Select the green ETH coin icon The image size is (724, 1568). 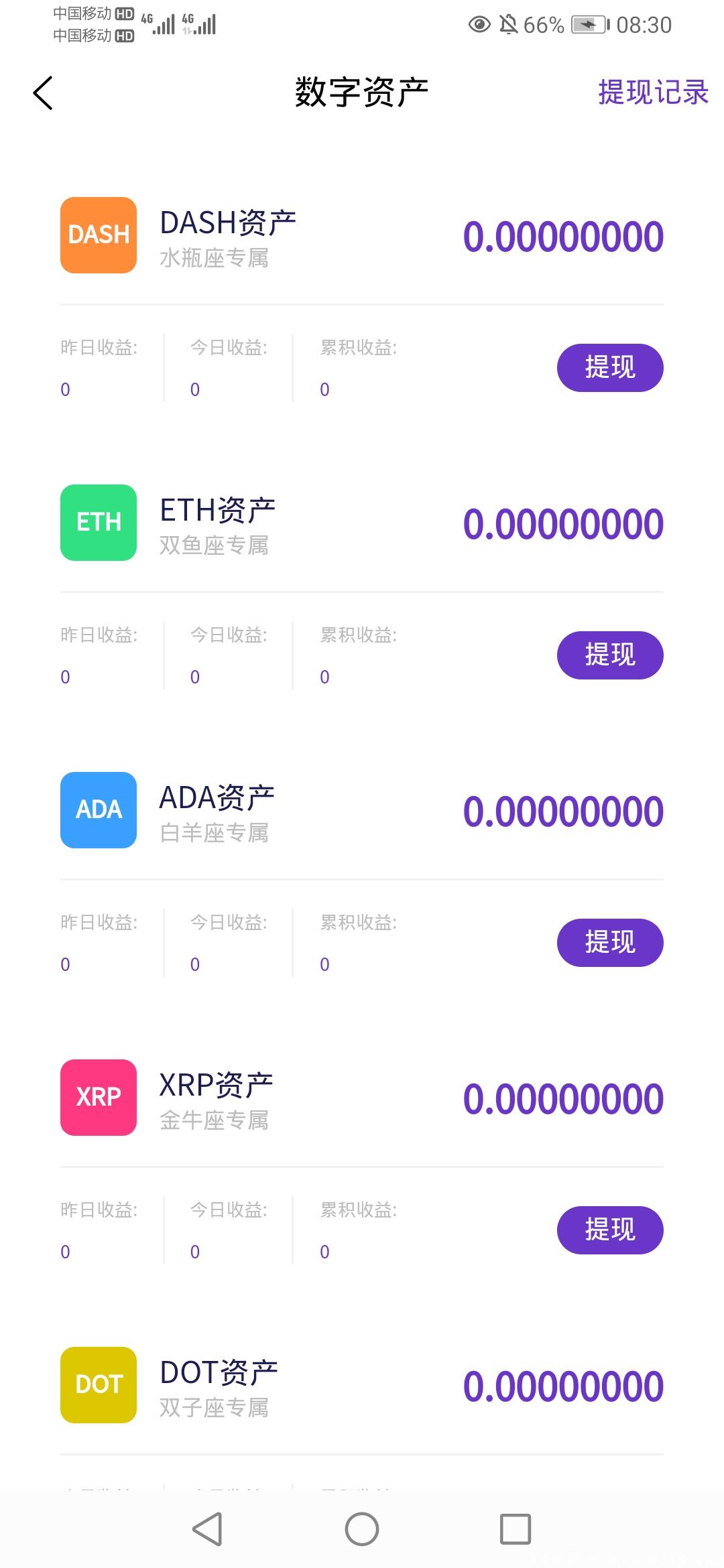[x=97, y=523]
